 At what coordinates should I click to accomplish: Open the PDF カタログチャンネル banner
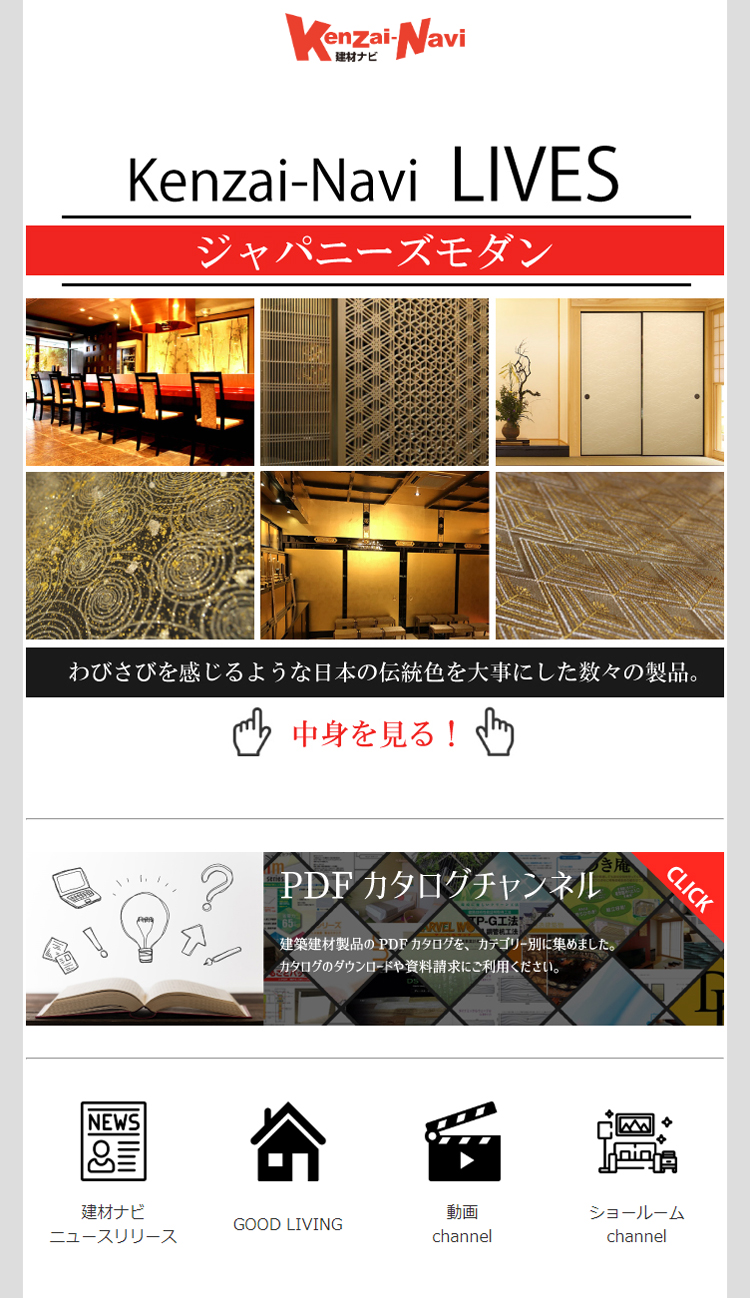point(374,938)
